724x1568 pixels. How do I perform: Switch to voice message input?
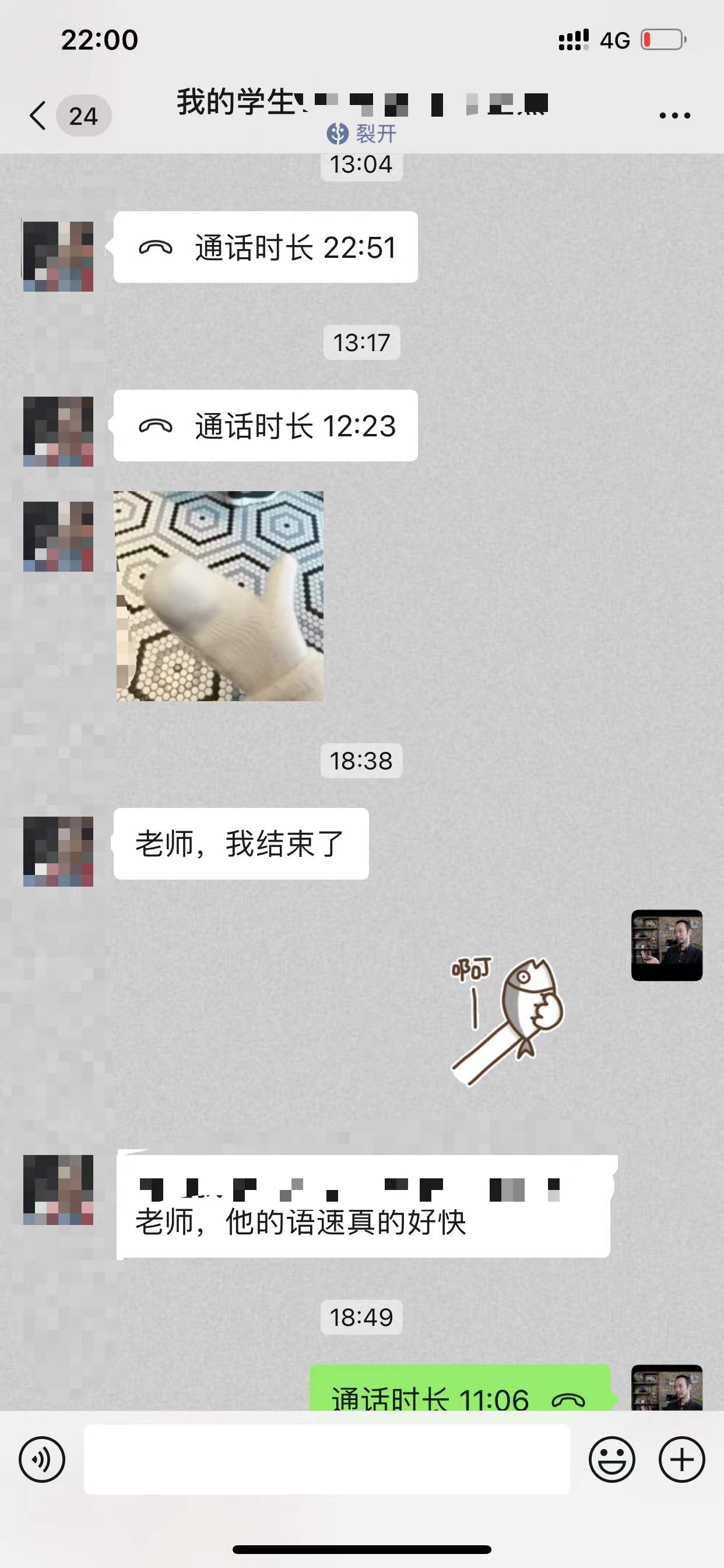point(42,1459)
